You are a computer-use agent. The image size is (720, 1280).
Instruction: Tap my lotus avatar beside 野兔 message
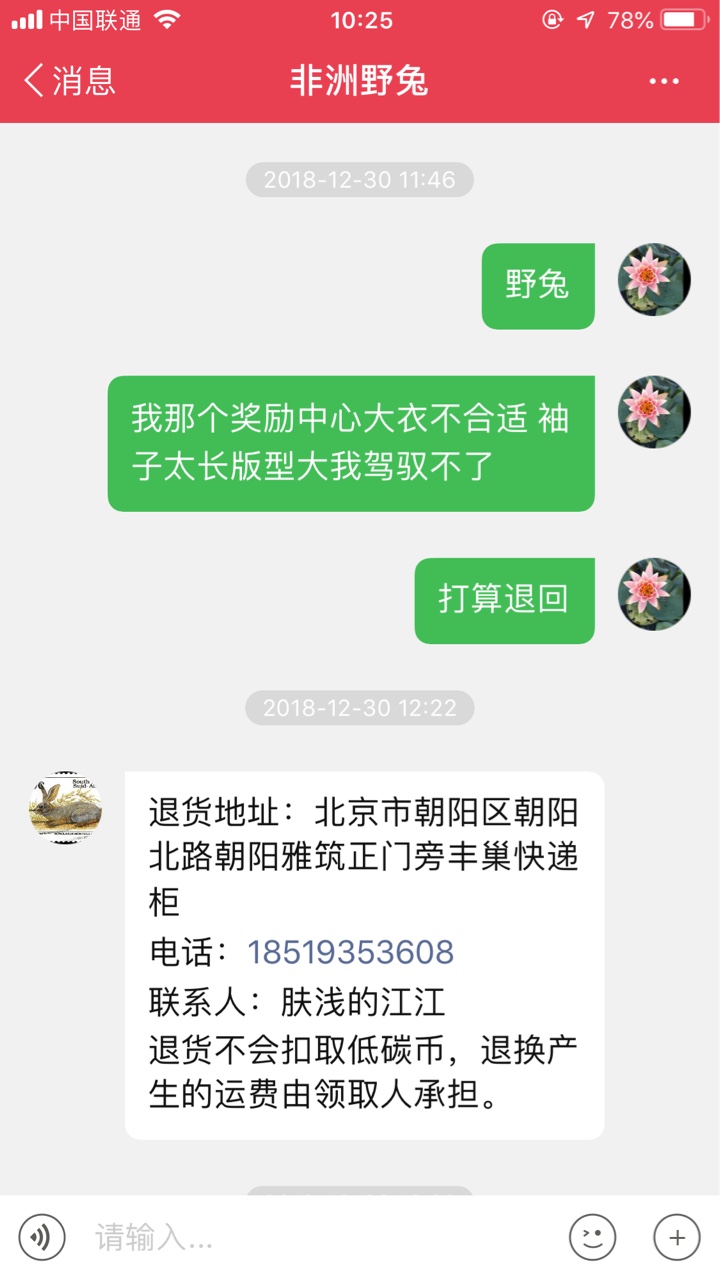tap(655, 280)
